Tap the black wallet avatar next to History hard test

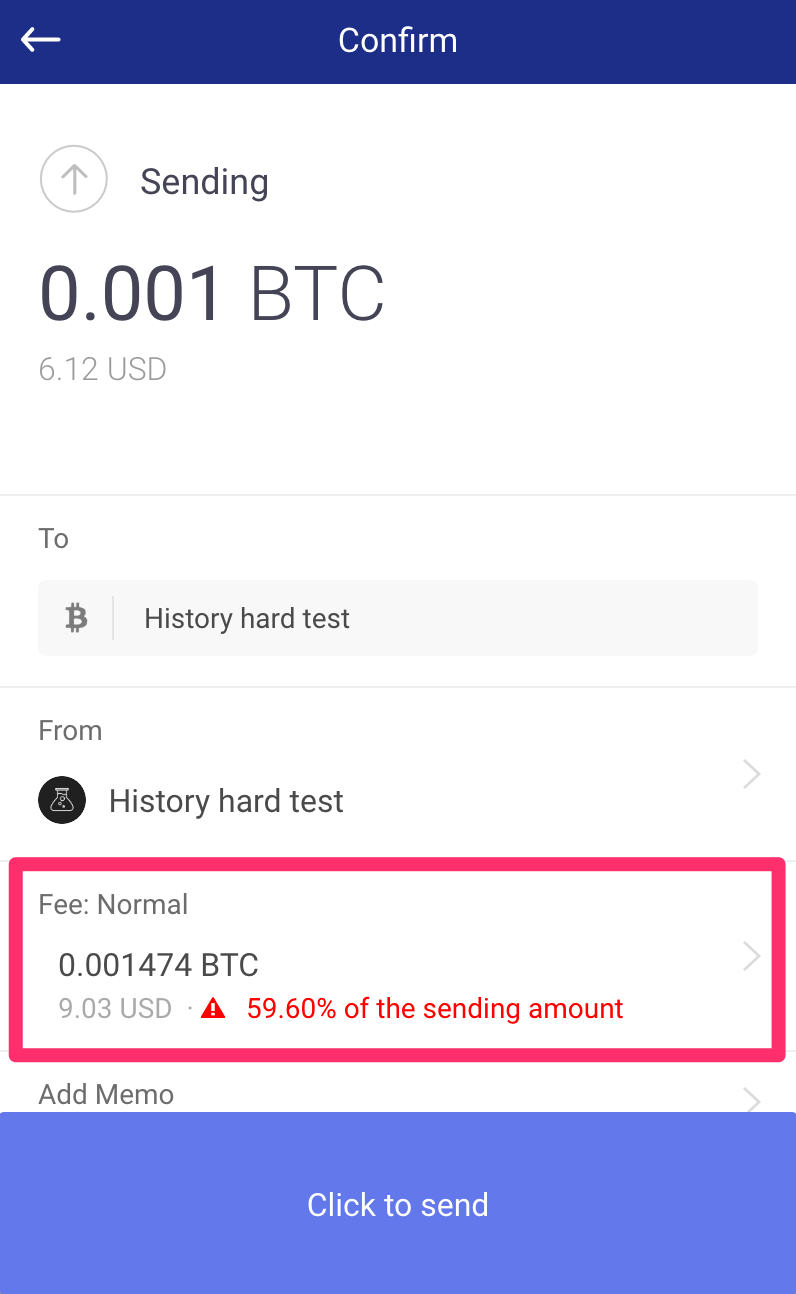point(62,799)
